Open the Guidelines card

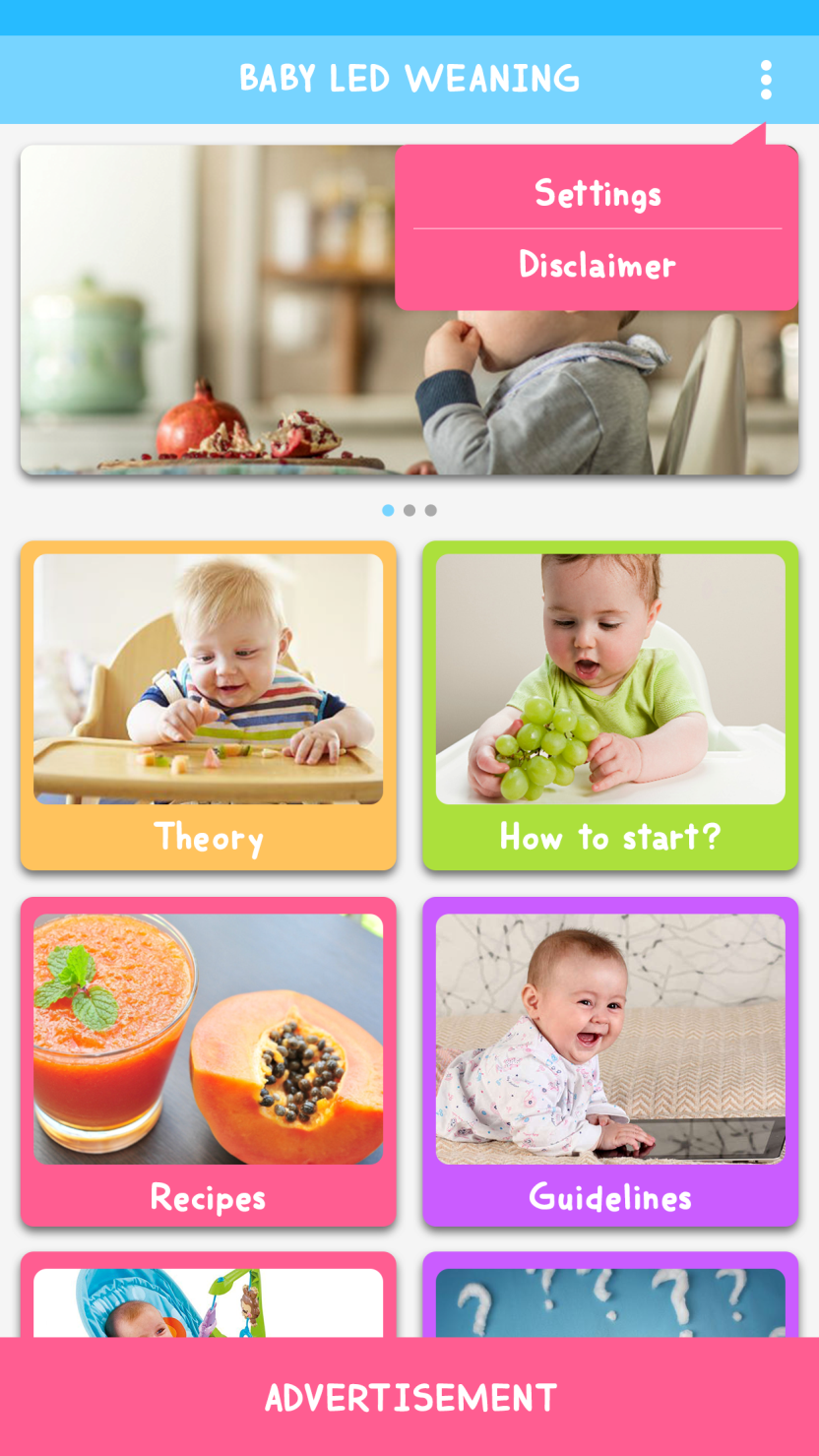coord(610,1061)
